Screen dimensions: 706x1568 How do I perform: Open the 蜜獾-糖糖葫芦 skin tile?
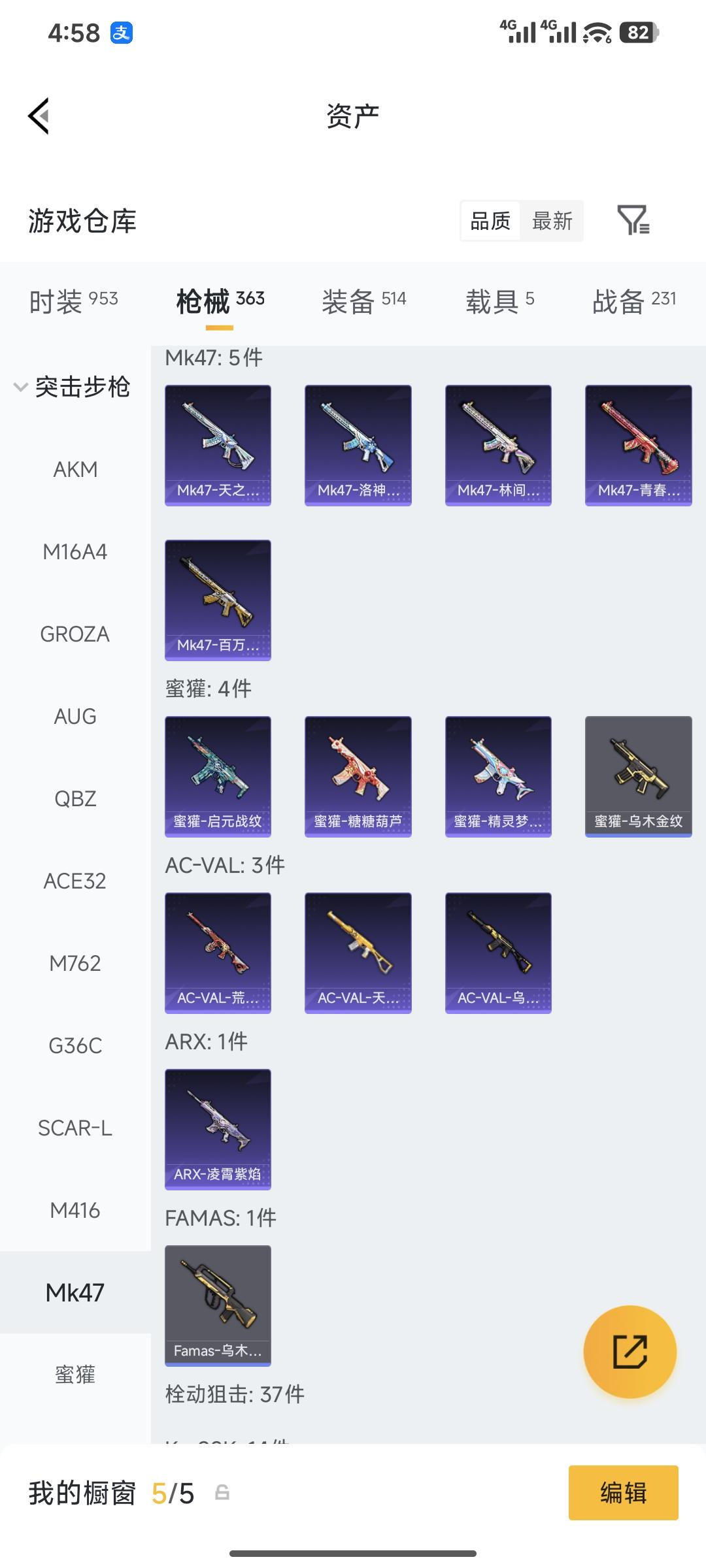358,776
